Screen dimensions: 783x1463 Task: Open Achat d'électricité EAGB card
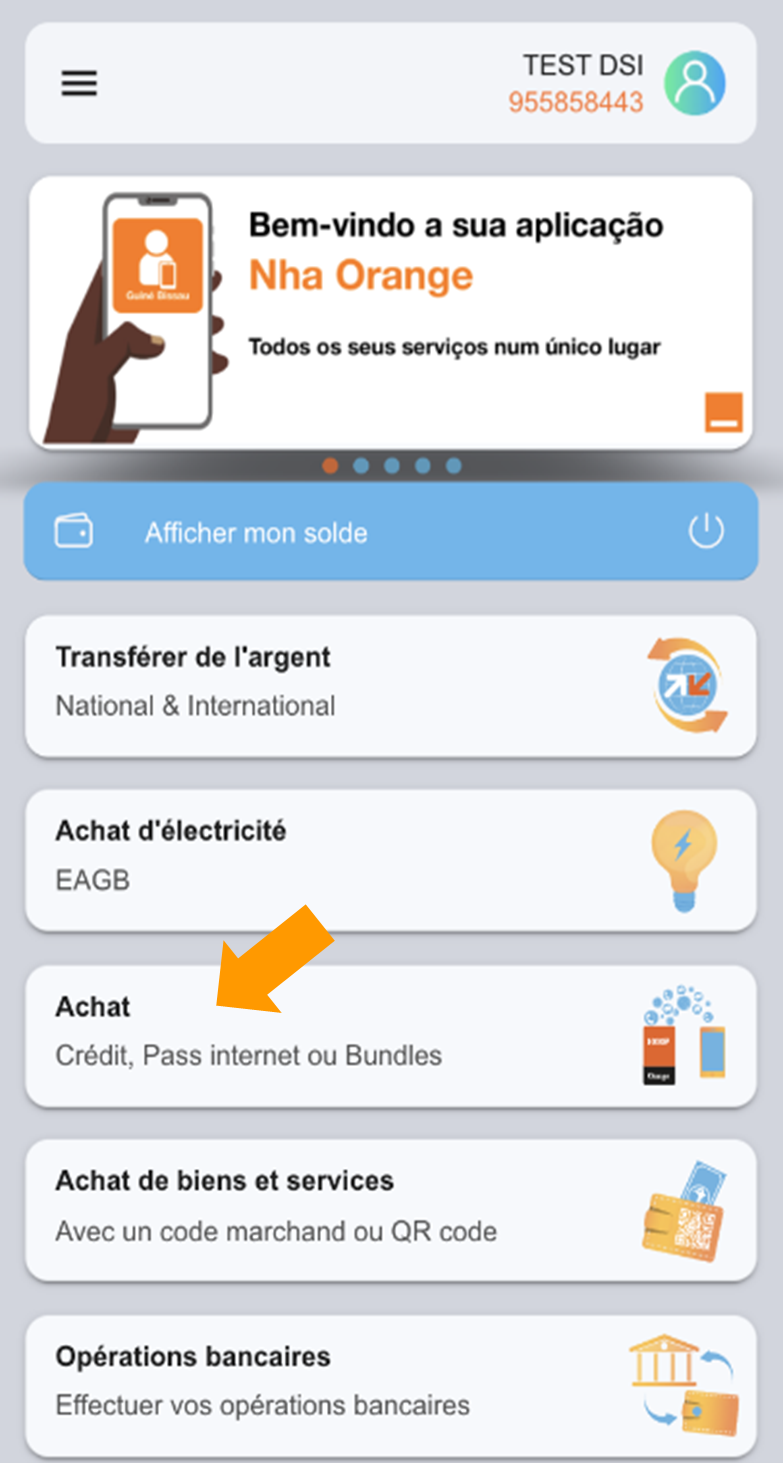click(390, 860)
